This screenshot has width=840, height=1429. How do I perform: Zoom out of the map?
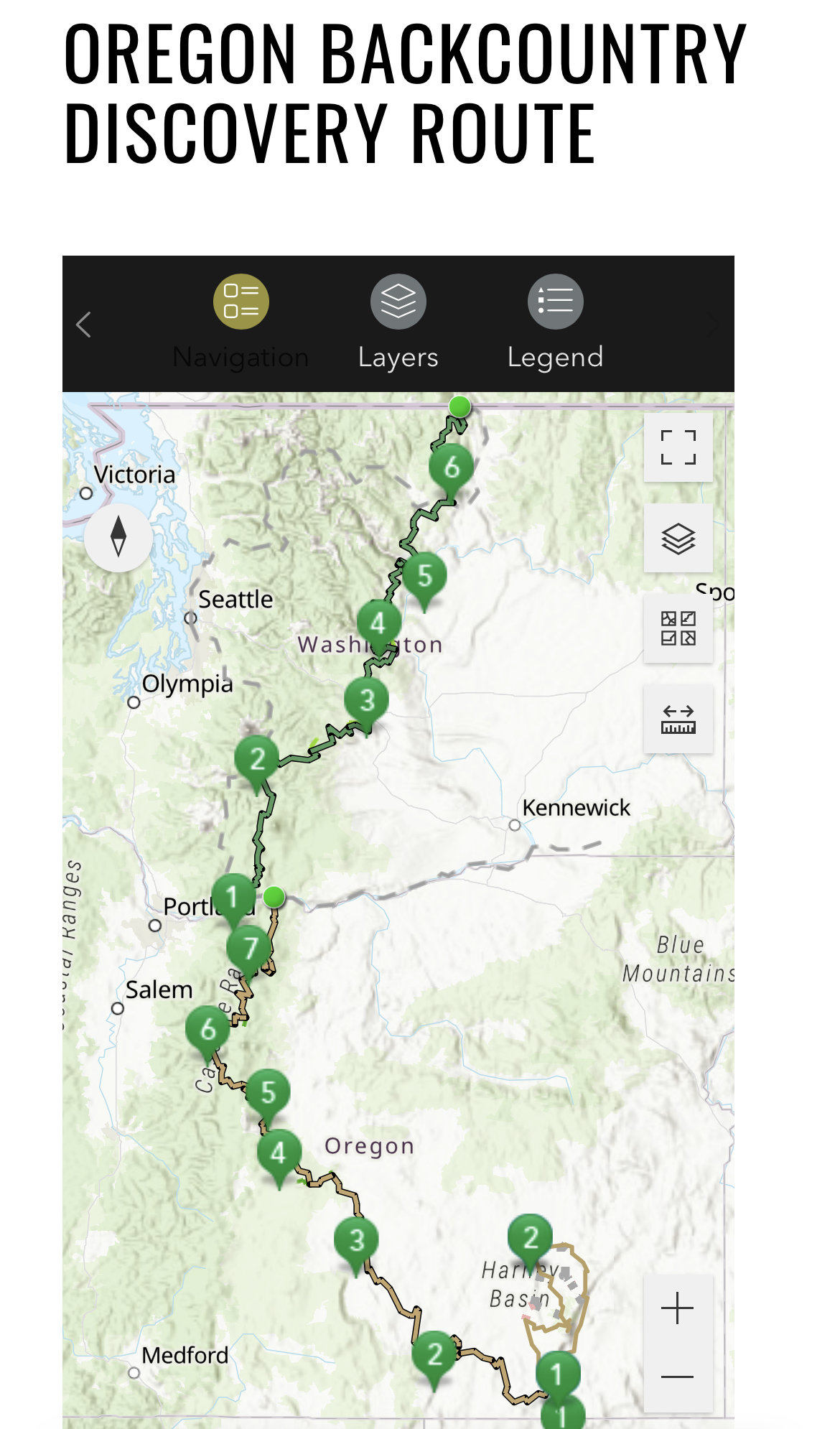coord(678,1377)
